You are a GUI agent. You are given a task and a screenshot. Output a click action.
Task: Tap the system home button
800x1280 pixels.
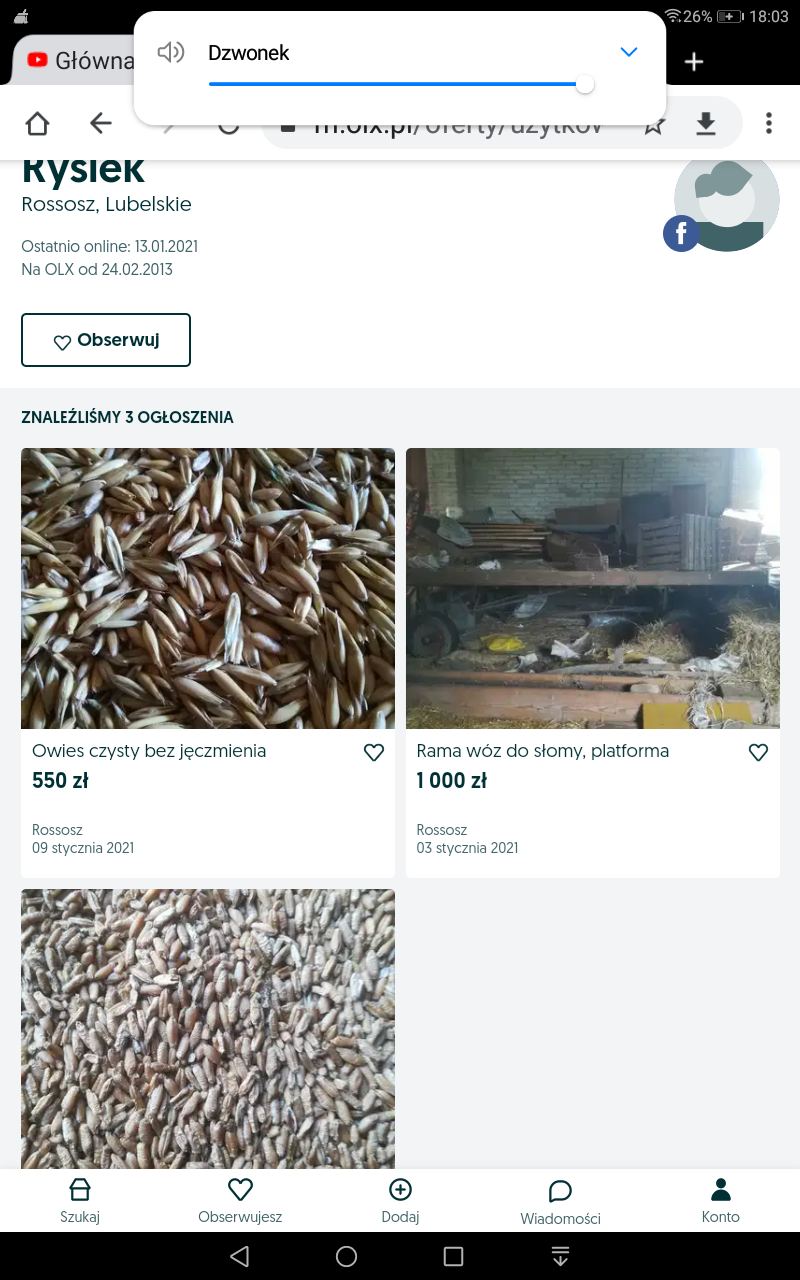(346, 1256)
